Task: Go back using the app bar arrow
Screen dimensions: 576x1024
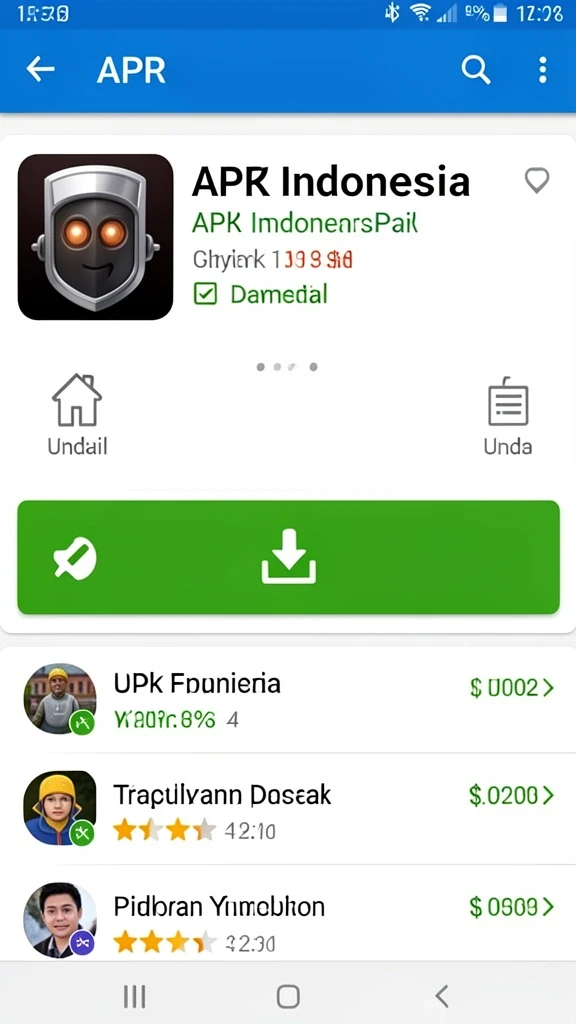Action: [x=40, y=69]
